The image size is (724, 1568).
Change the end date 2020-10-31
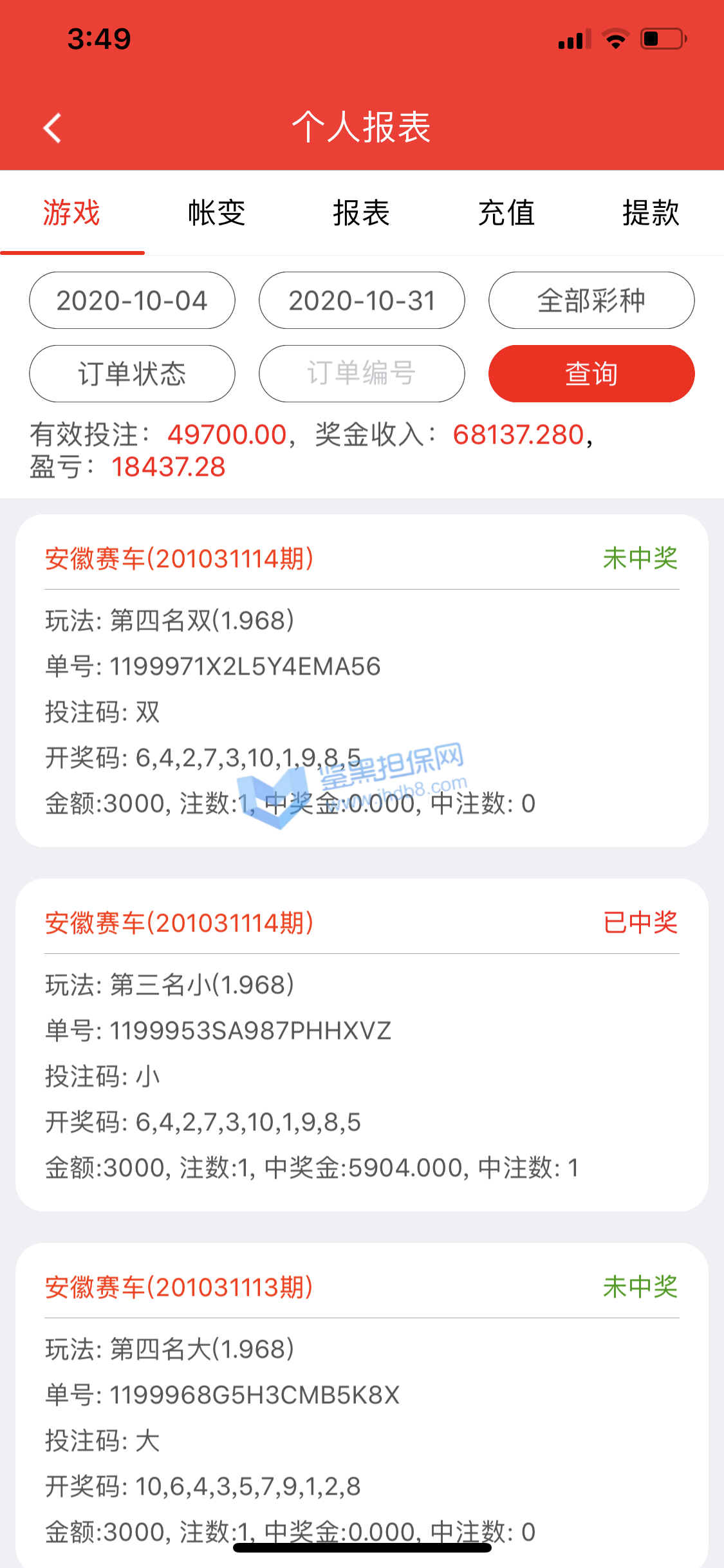click(x=362, y=301)
